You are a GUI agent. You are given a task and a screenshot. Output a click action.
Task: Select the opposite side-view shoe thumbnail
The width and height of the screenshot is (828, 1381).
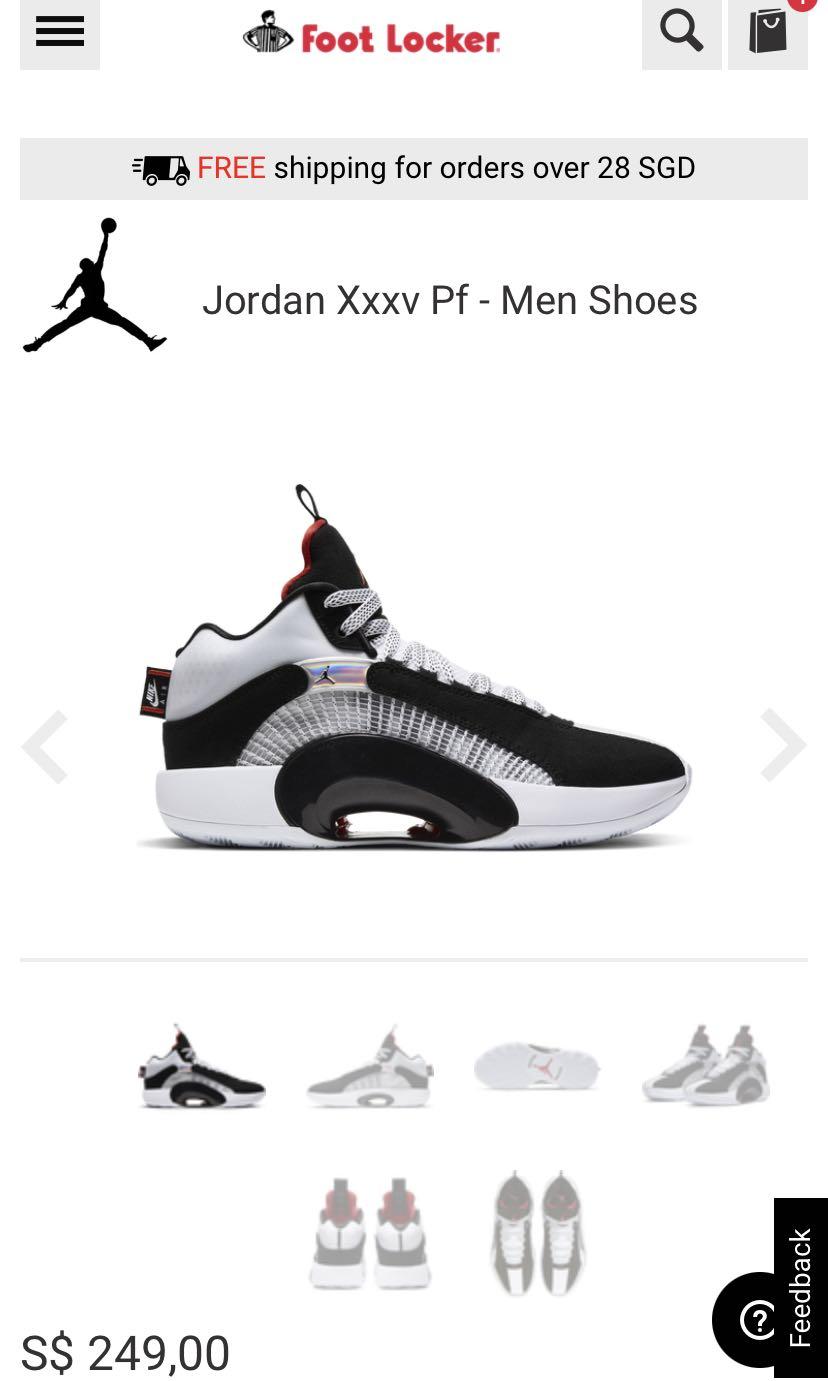370,1068
